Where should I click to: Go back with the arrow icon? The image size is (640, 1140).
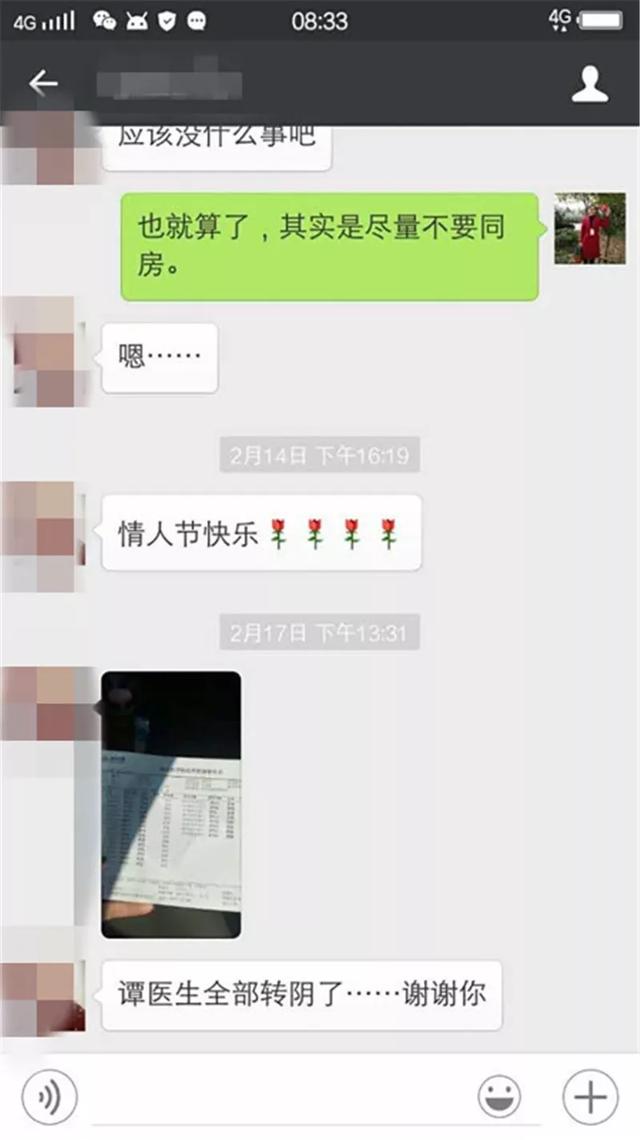tap(43, 83)
